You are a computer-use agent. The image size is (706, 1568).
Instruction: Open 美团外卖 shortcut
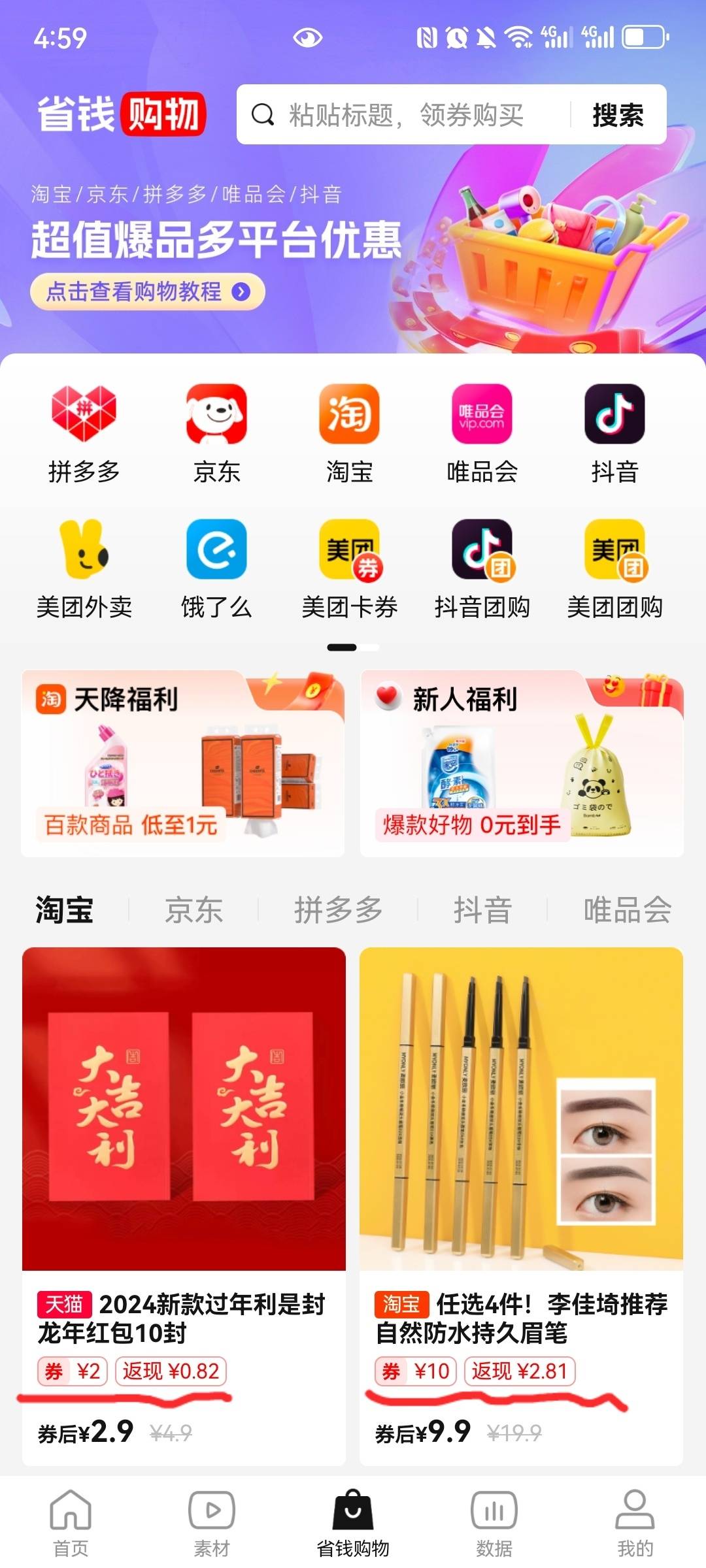[84, 567]
